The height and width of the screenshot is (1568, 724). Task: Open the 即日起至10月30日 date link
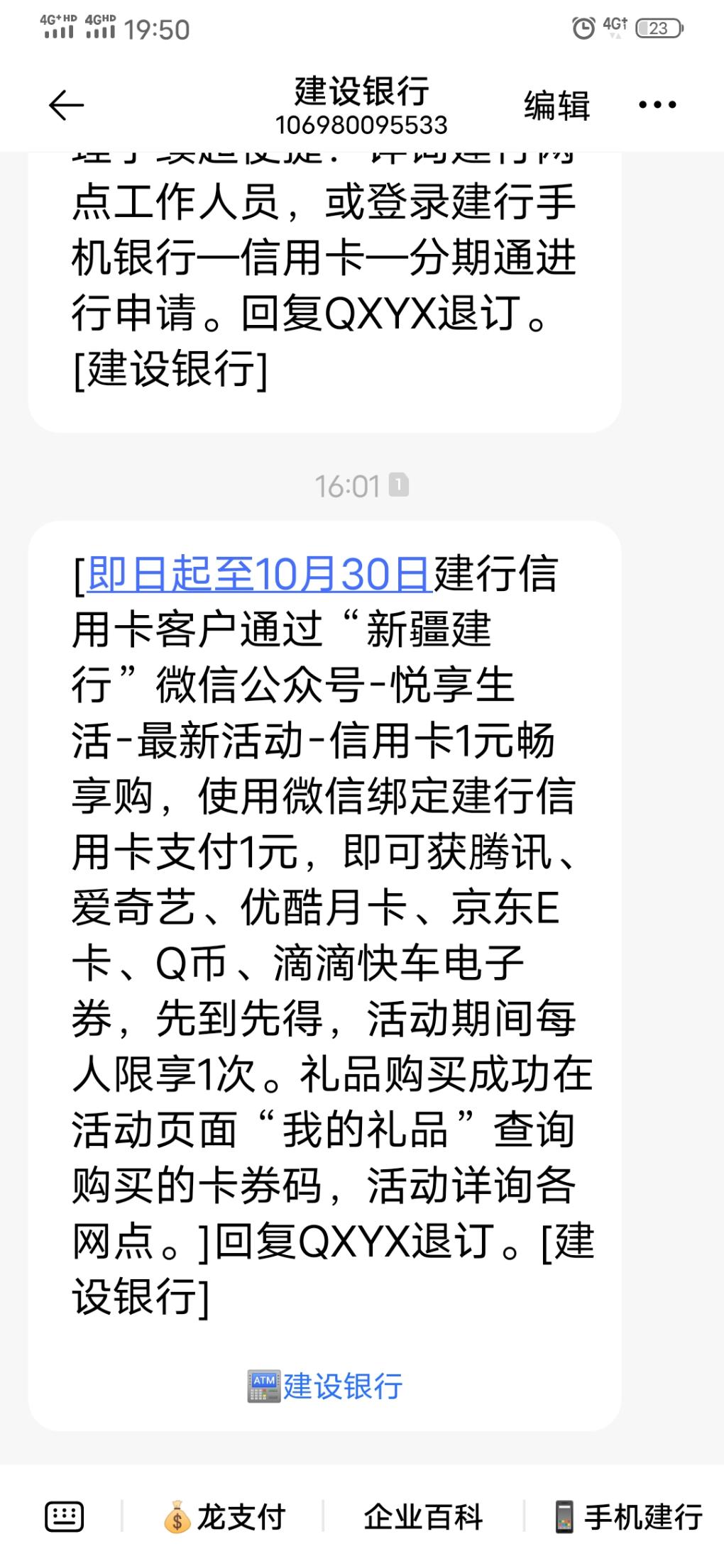[x=260, y=574]
